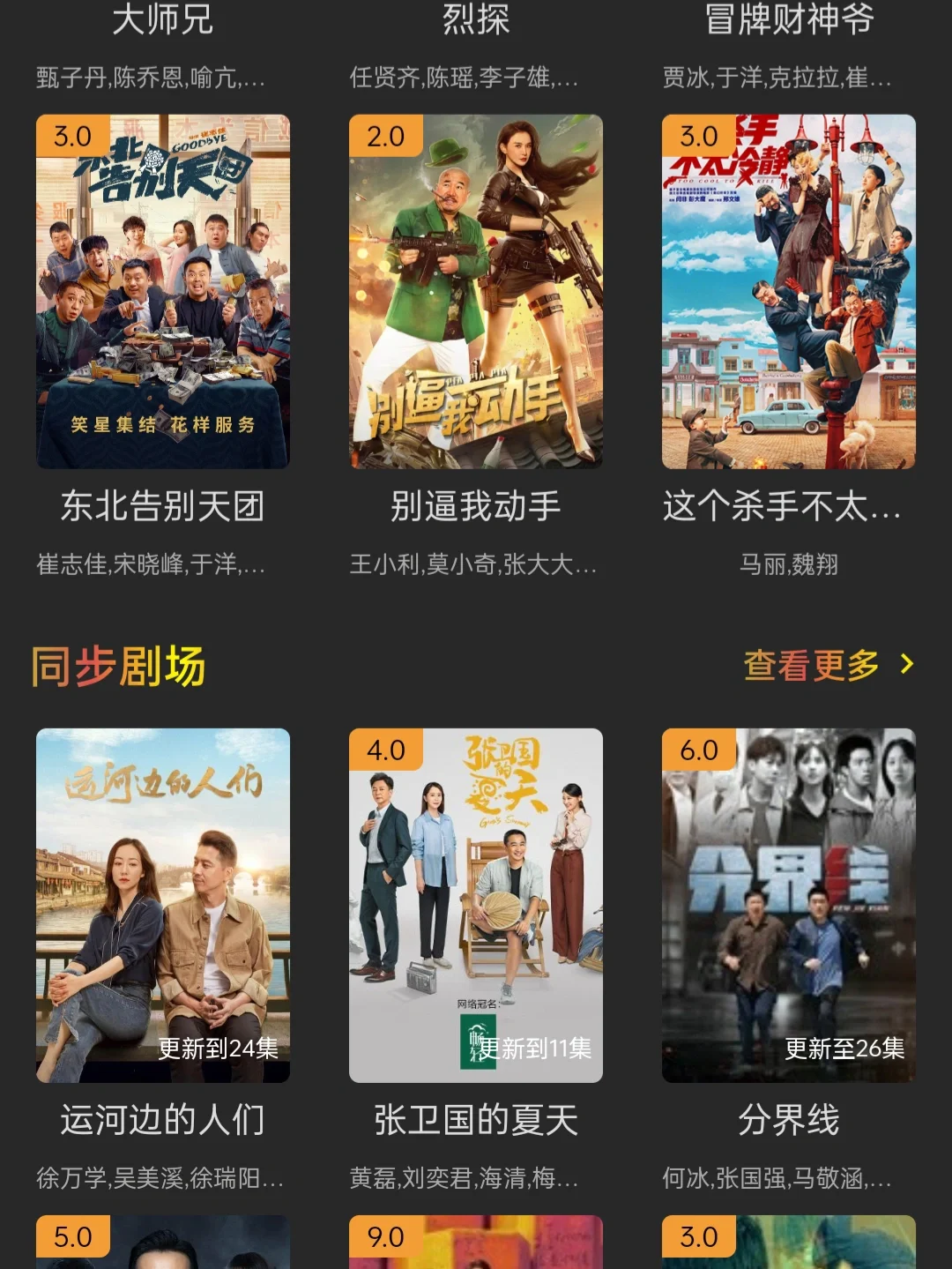
Task: Click the 更新至26集 episode label
Action: [x=847, y=1048]
